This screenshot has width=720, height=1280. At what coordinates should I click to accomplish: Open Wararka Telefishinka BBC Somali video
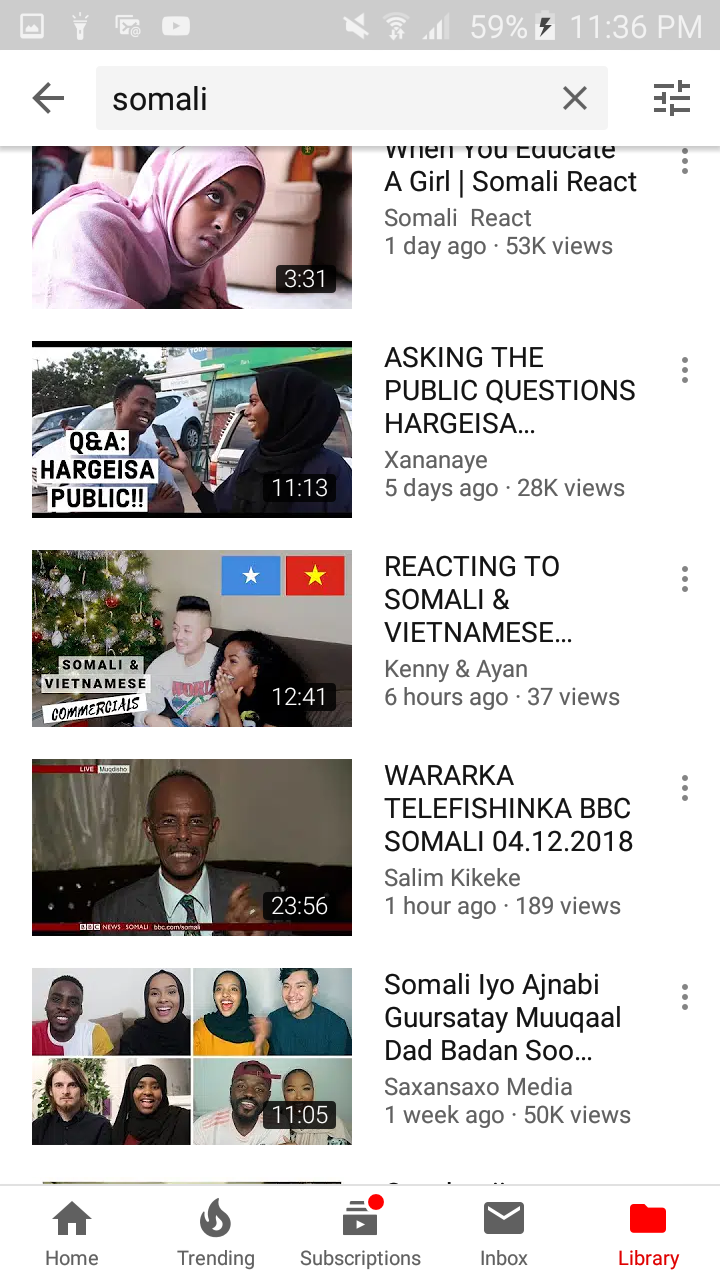192,847
